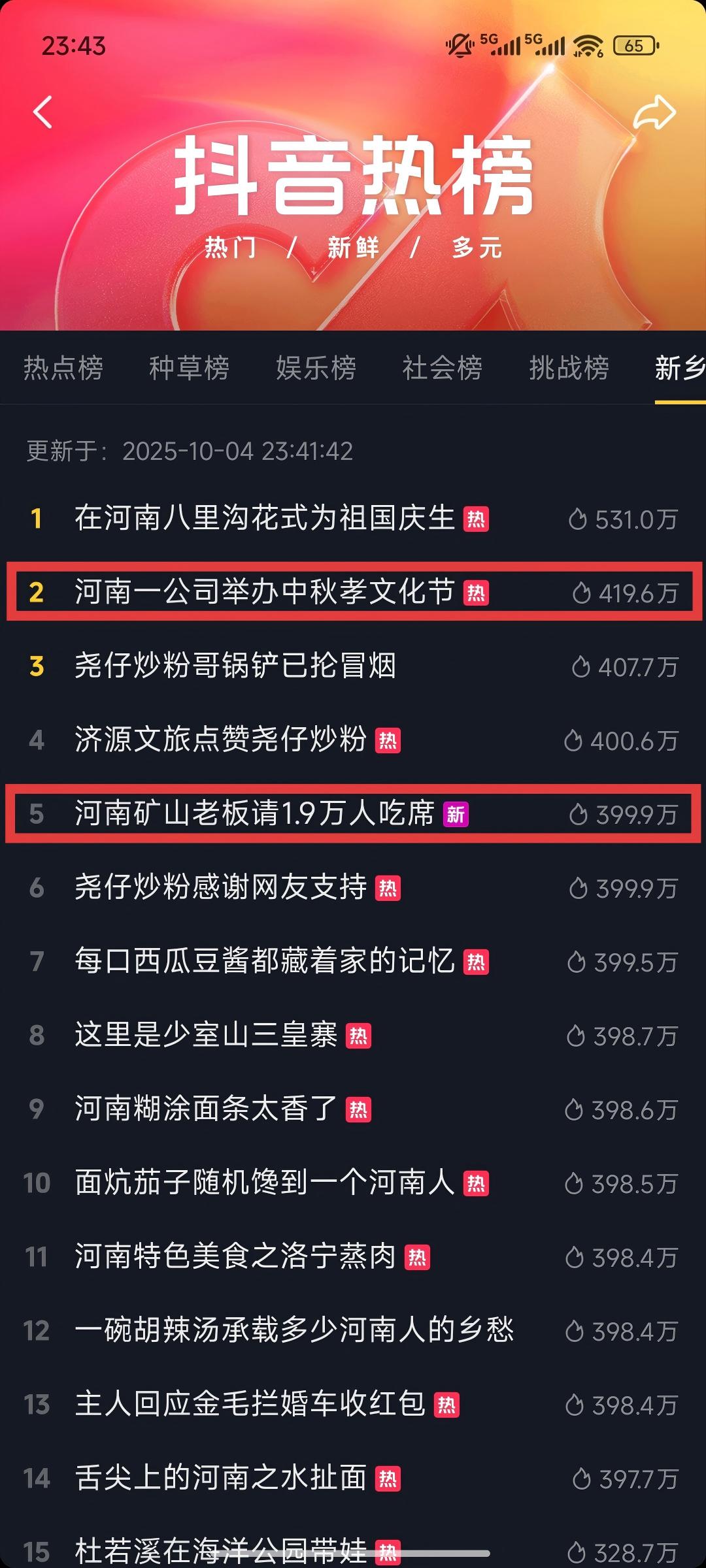
Task: Open topic 这里是少室山三皇寨
Action: click(206, 1036)
